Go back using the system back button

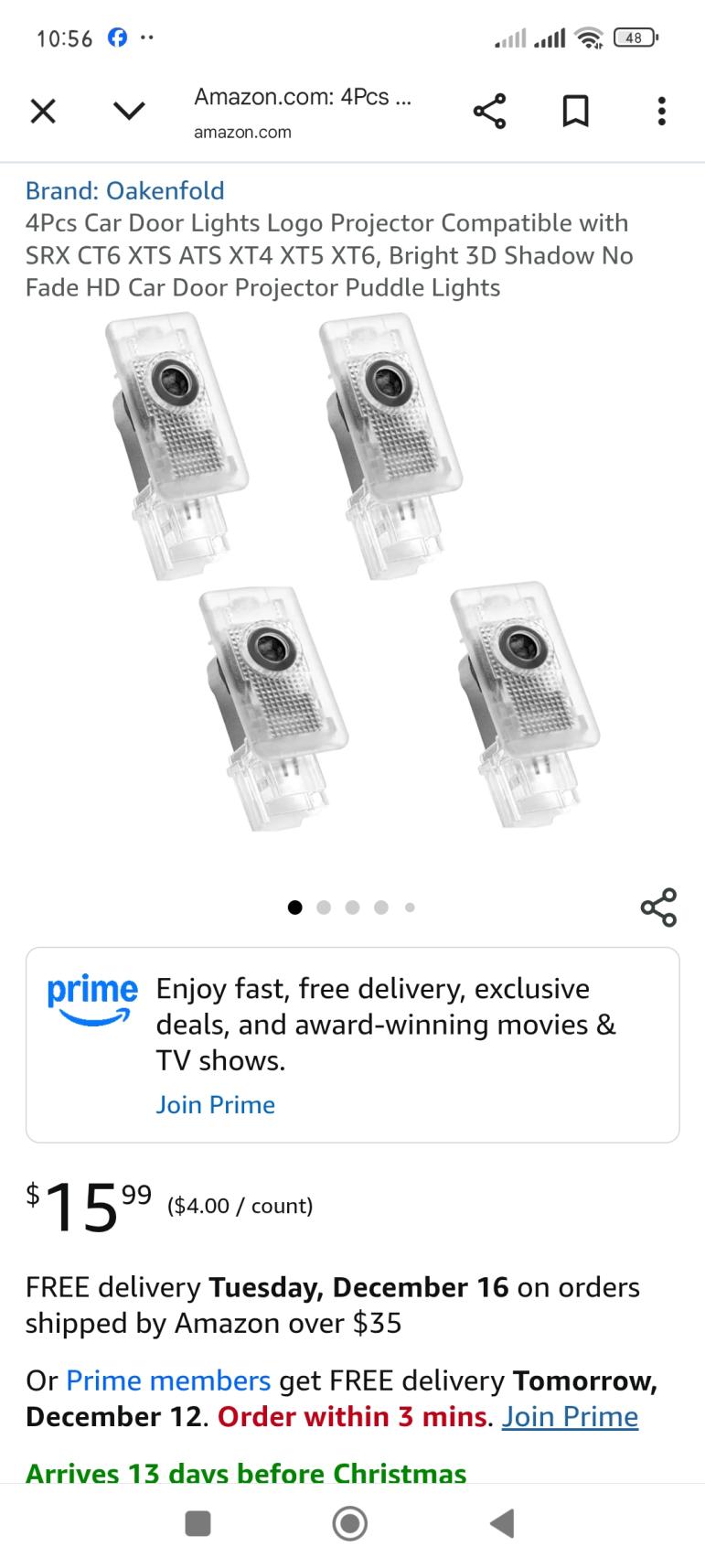(502, 1523)
